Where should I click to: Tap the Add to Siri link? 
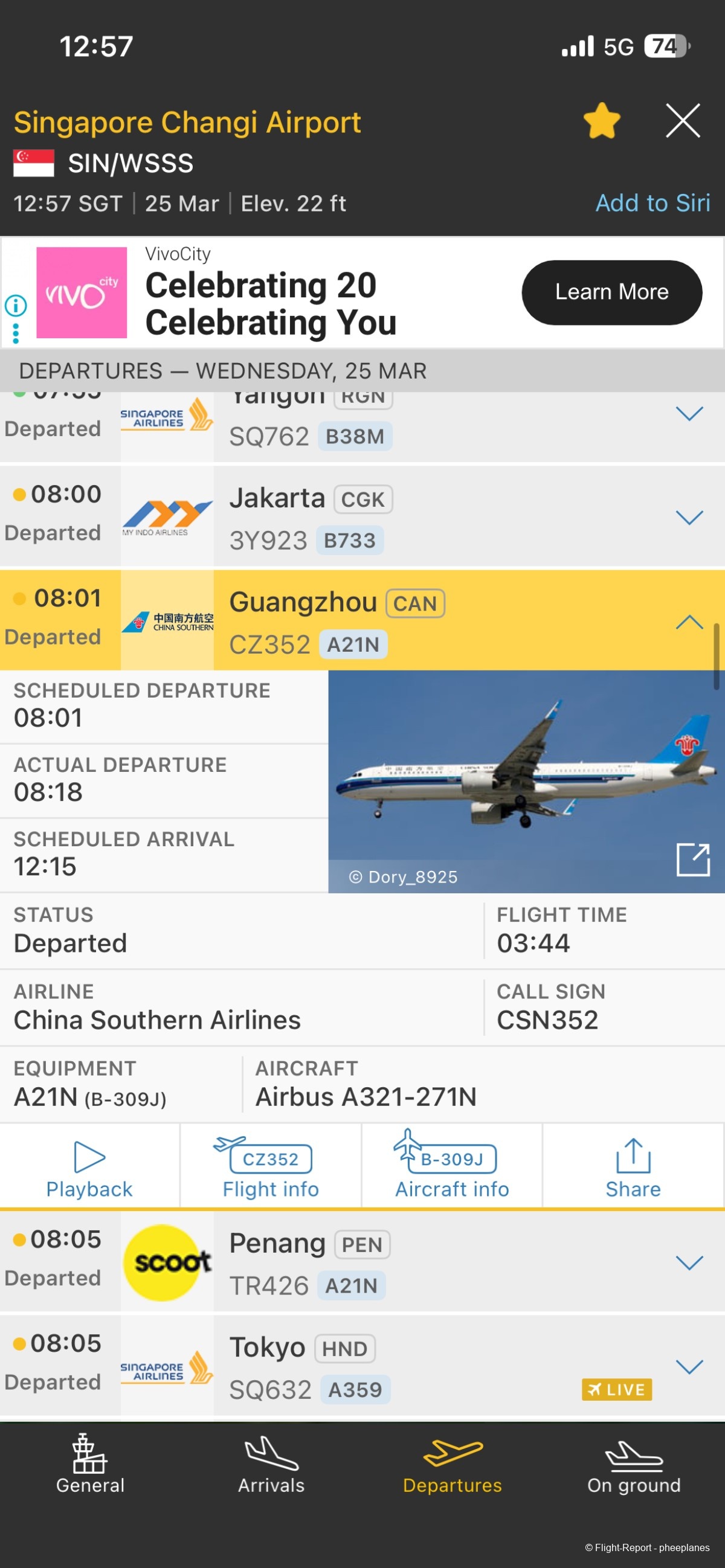[x=652, y=204]
